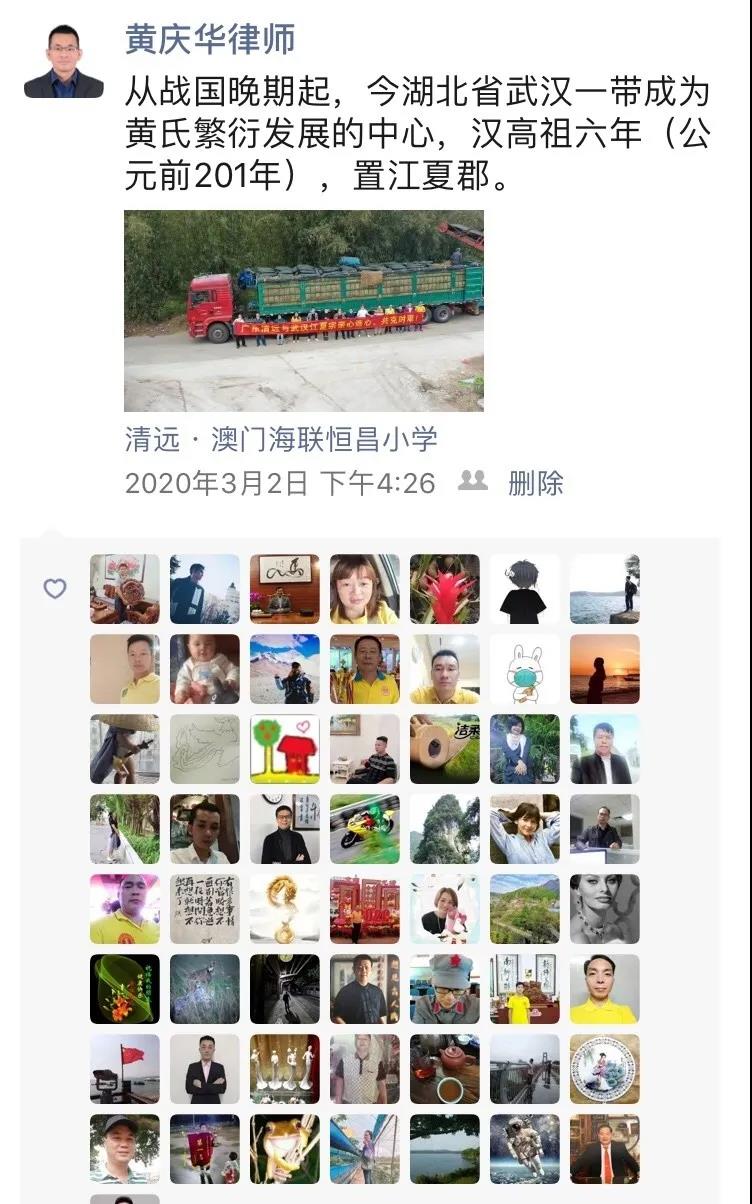Open the liker with motorcycle avatar

[x=364, y=829]
